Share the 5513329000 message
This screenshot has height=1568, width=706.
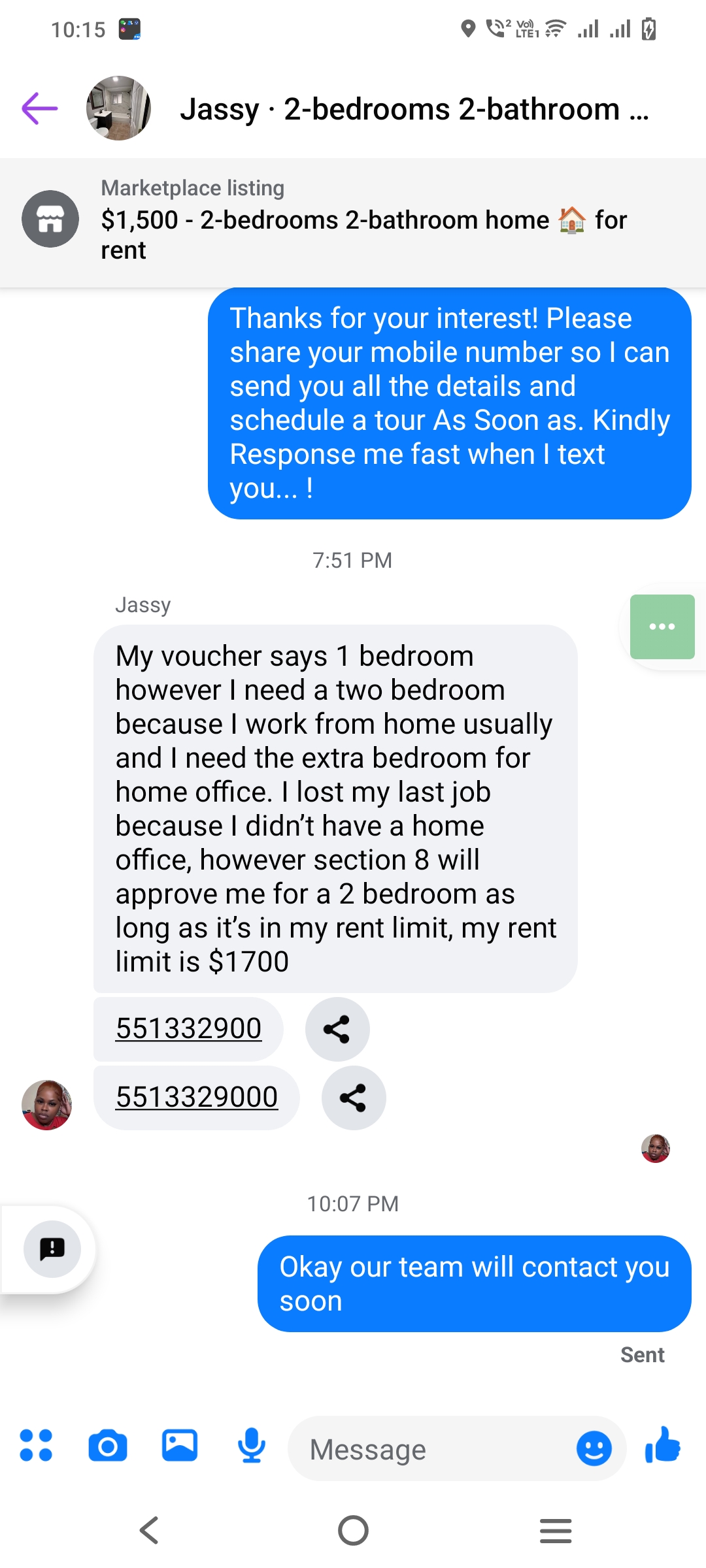pos(354,1098)
